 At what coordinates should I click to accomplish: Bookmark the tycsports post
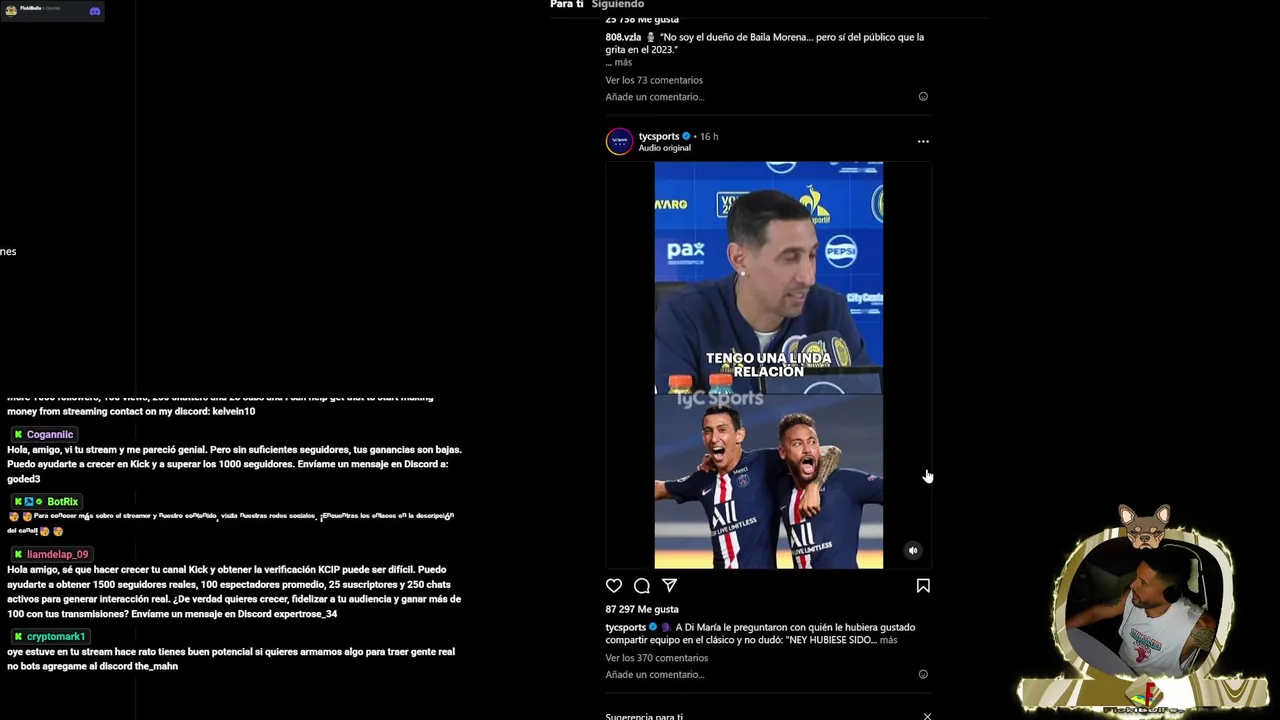tap(923, 586)
